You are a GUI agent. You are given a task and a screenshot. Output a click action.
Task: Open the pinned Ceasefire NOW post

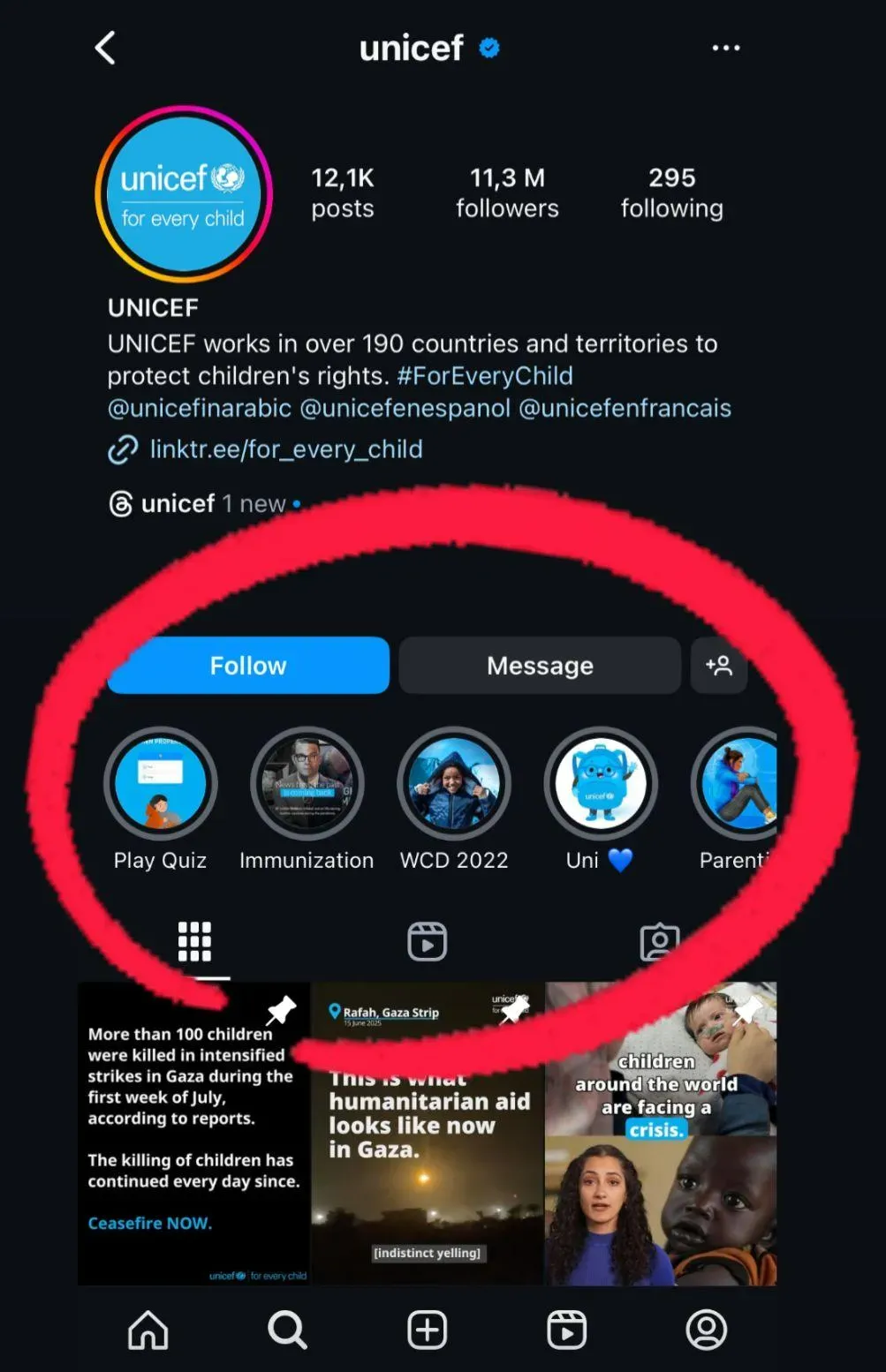coord(193,1135)
